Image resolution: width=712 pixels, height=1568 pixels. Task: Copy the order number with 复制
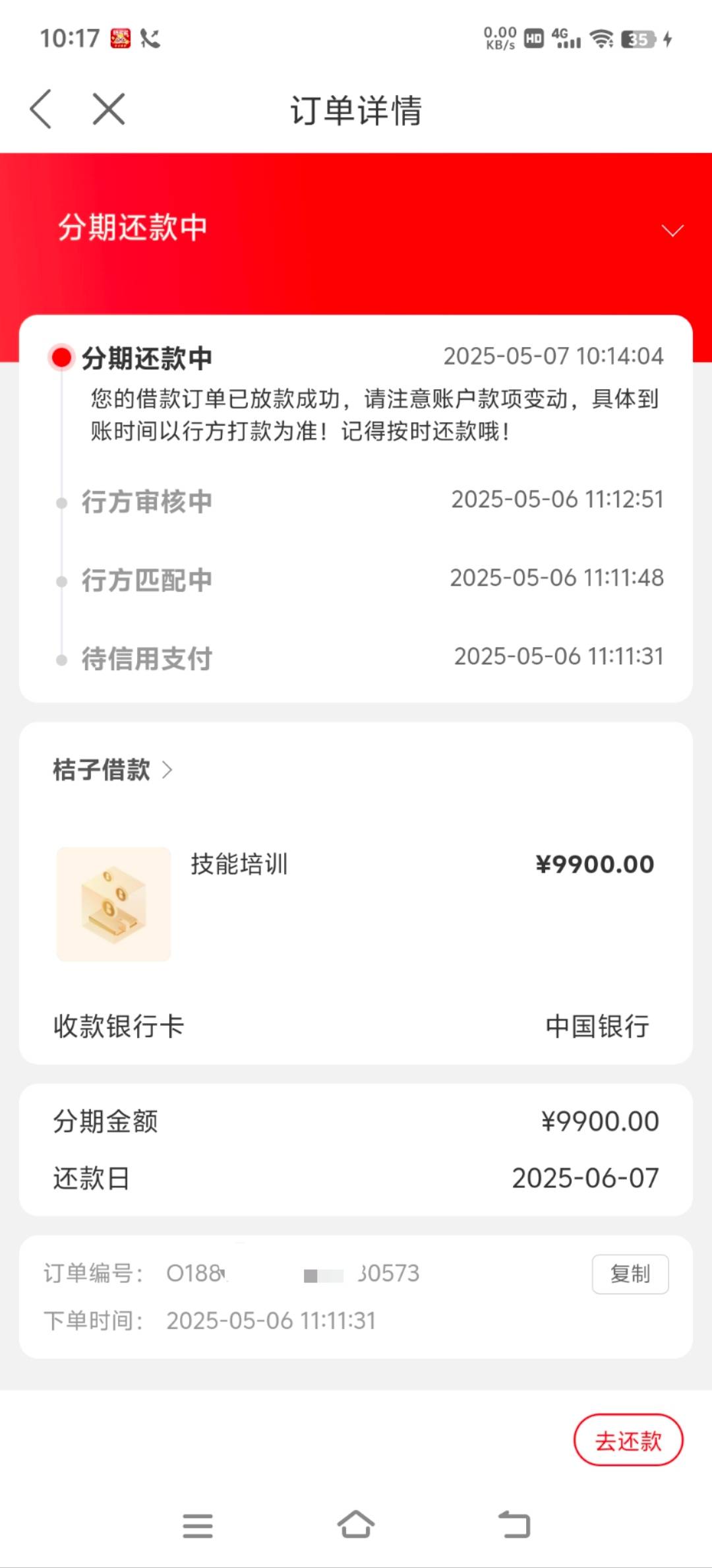pos(630,1274)
